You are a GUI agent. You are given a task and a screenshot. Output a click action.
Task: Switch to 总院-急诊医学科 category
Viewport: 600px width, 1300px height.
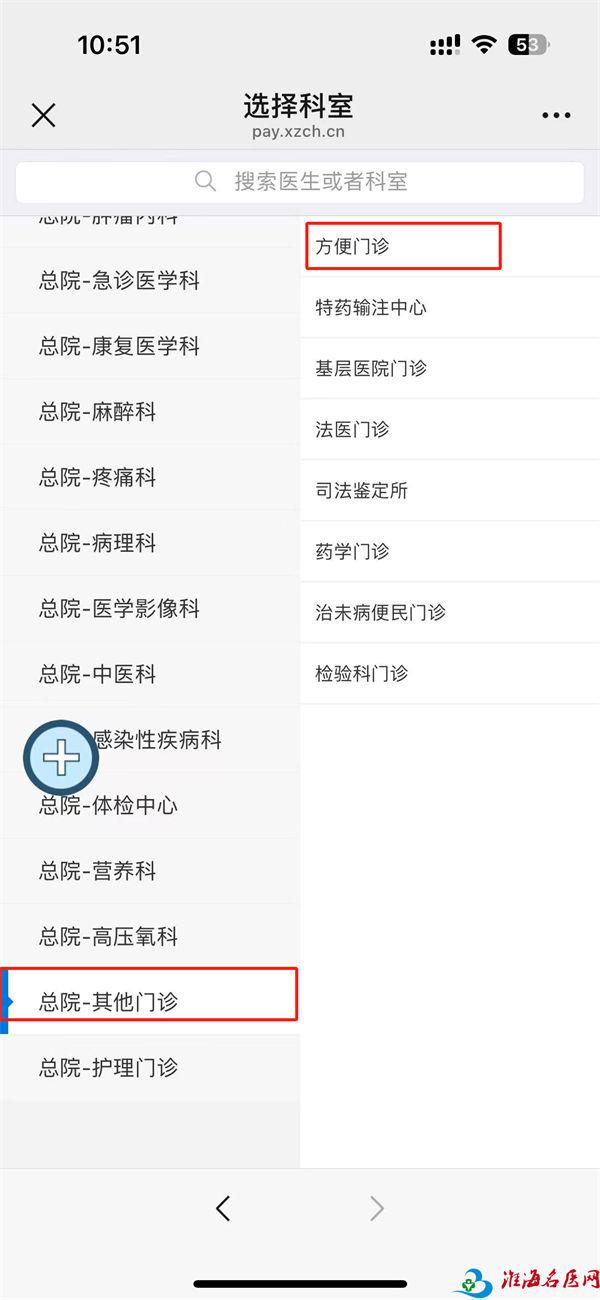coord(150,281)
